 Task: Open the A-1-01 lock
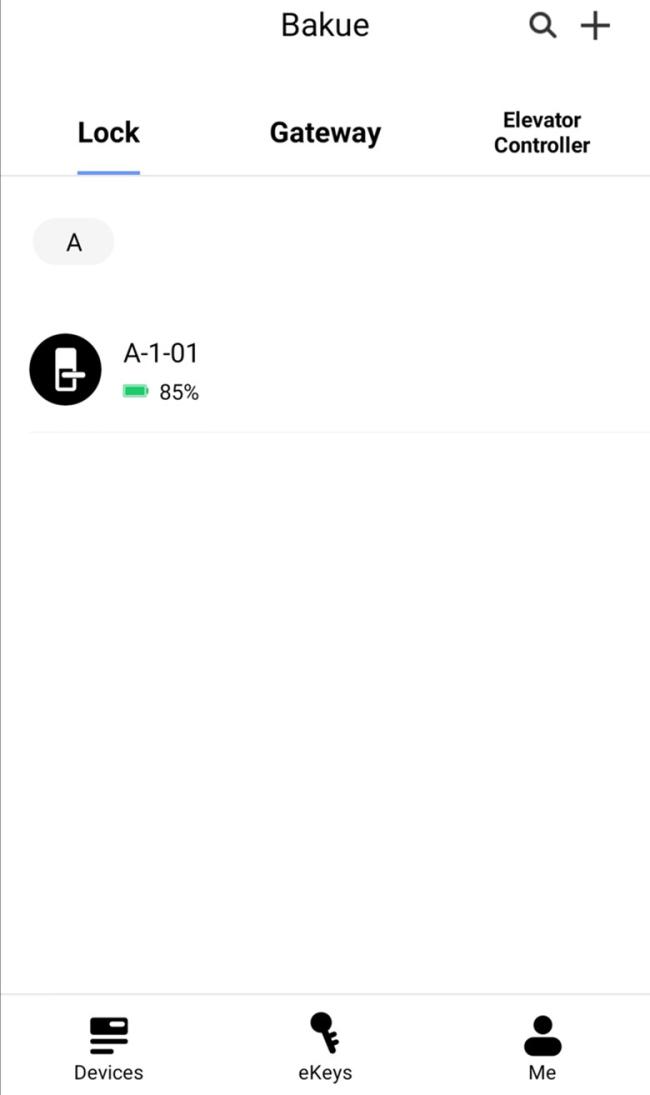(x=339, y=369)
